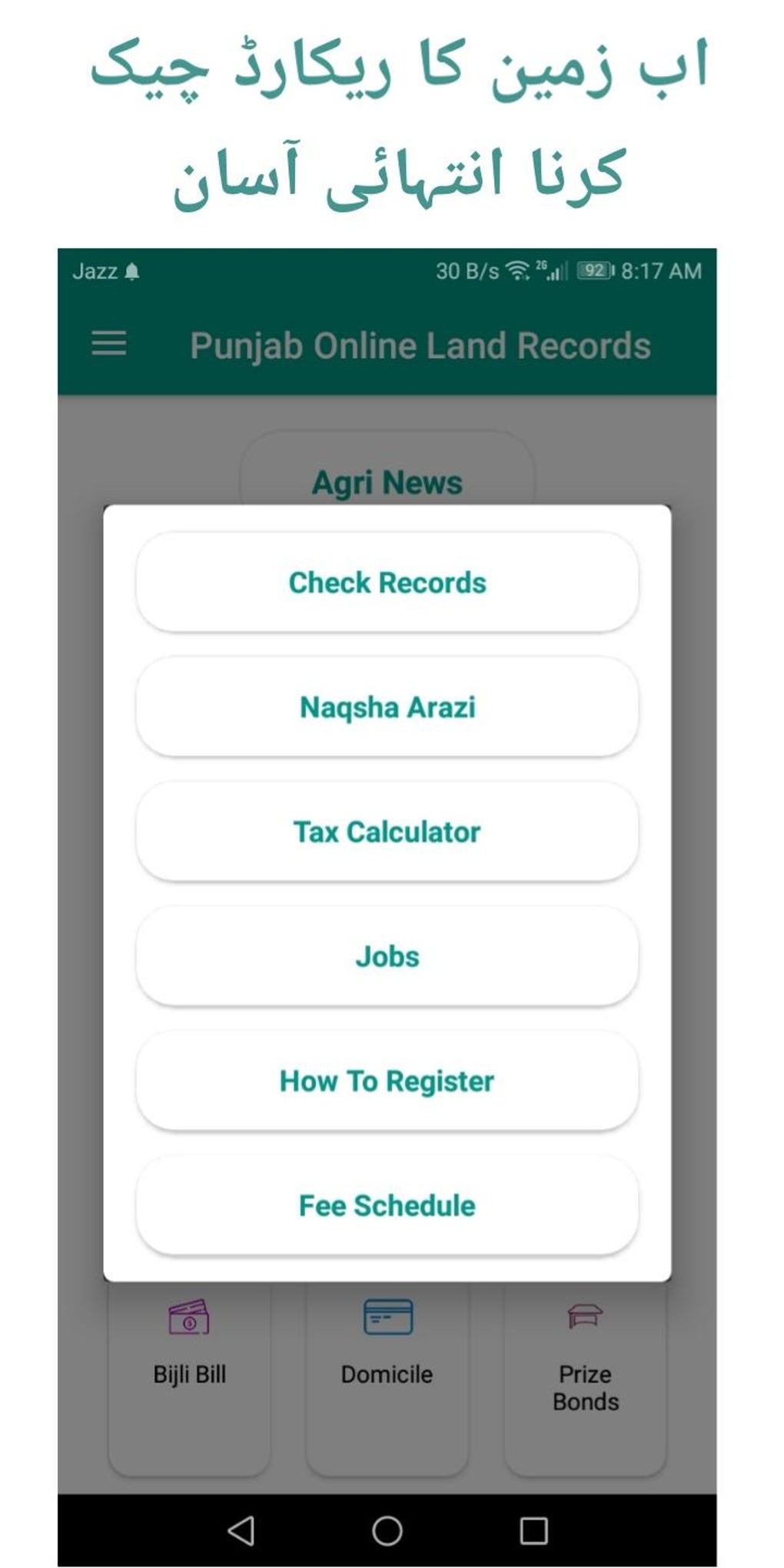Tap the Agri News heading
Image resolution: width=784 pixels, height=1568 pixels.
click(x=387, y=482)
